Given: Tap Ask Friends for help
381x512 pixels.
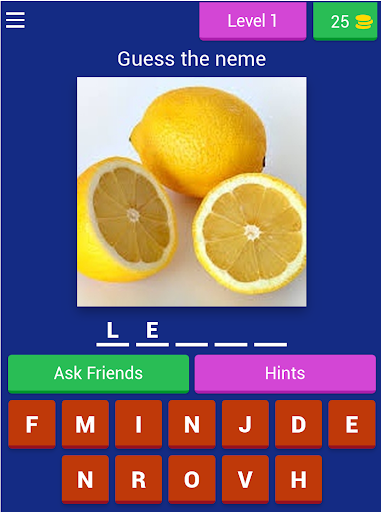Looking at the screenshot, I should (x=98, y=374).
